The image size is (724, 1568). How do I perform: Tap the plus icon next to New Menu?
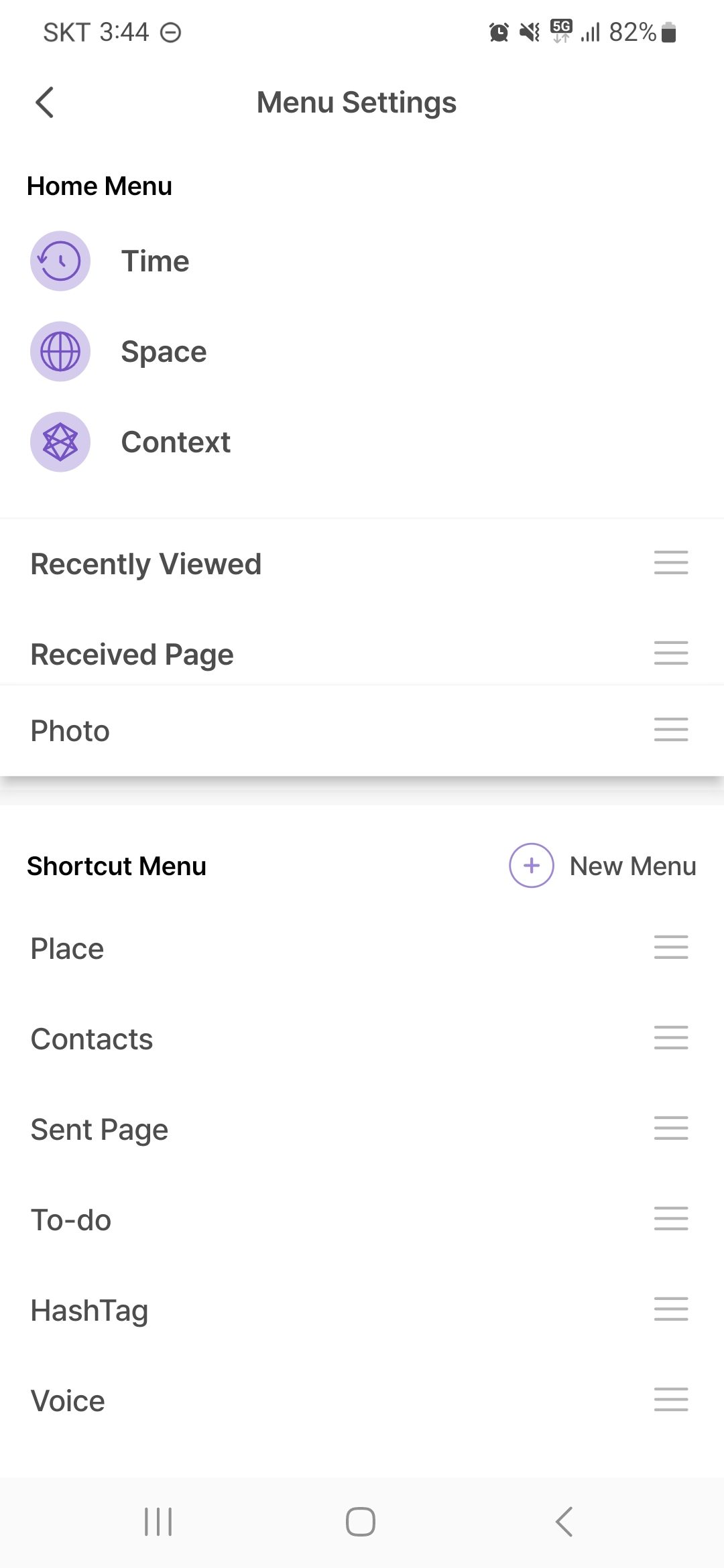(531, 865)
